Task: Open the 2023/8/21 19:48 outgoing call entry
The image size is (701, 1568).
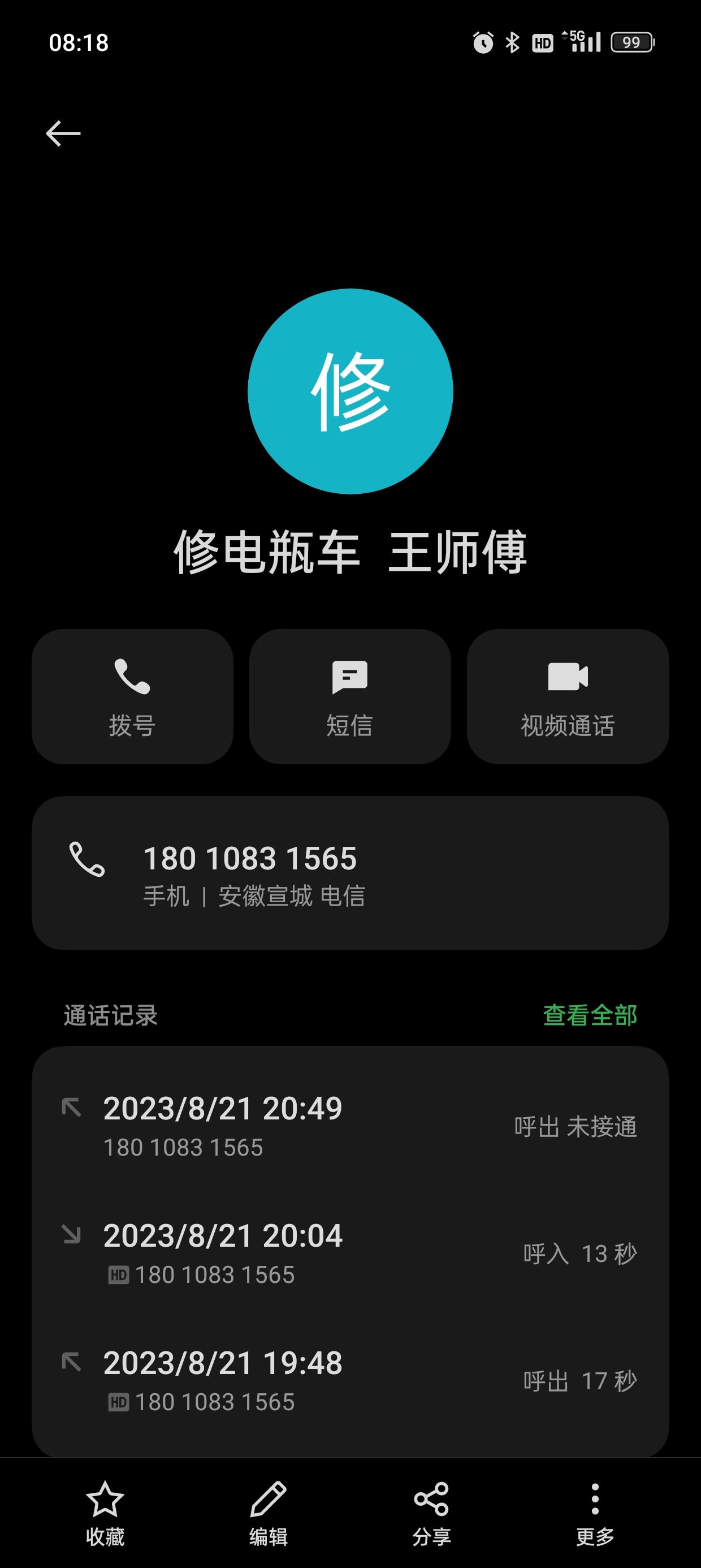Action: tap(350, 1381)
